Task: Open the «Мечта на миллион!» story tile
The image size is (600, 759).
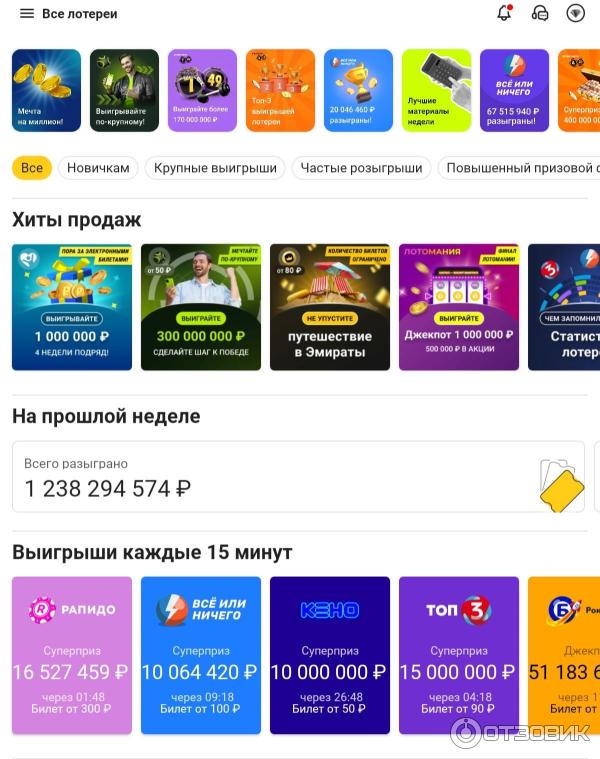Action: pyautogui.click(x=46, y=90)
